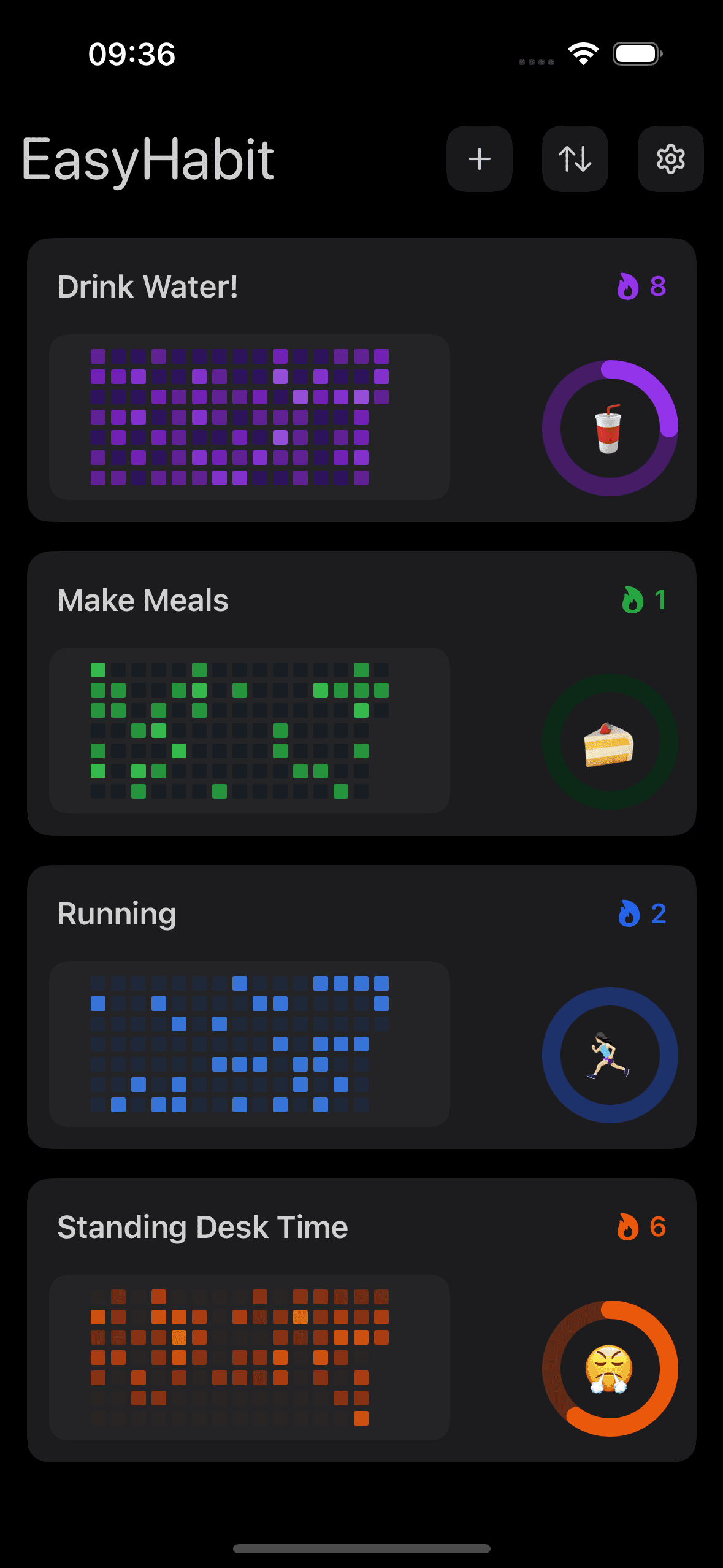
Task: Open the Standing Desk Time card
Action: click(x=202, y=1228)
